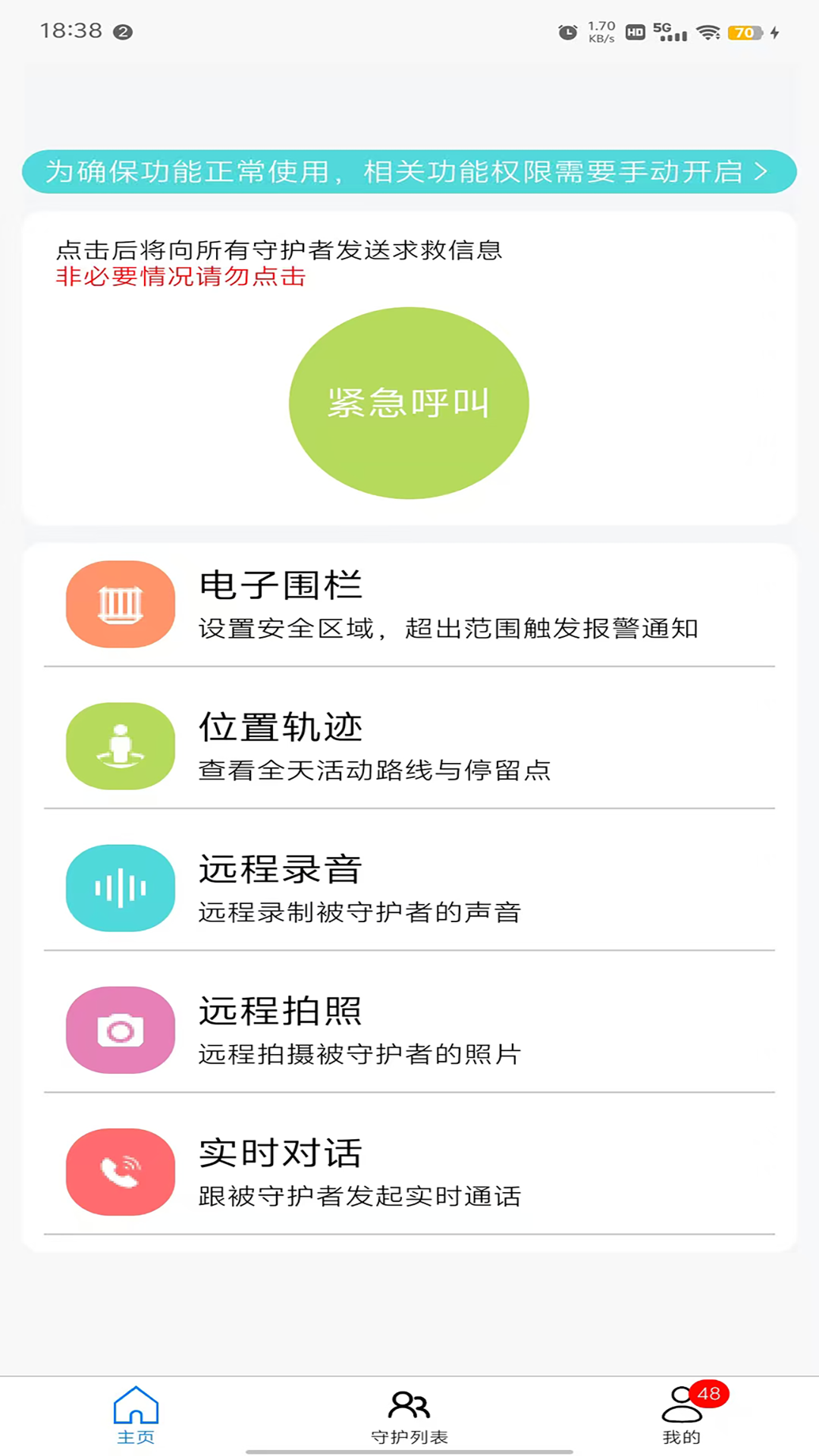Open 电子围栏 geofence settings
The height and width of the screenshot is (1456, 819).
tap(409, 604)
